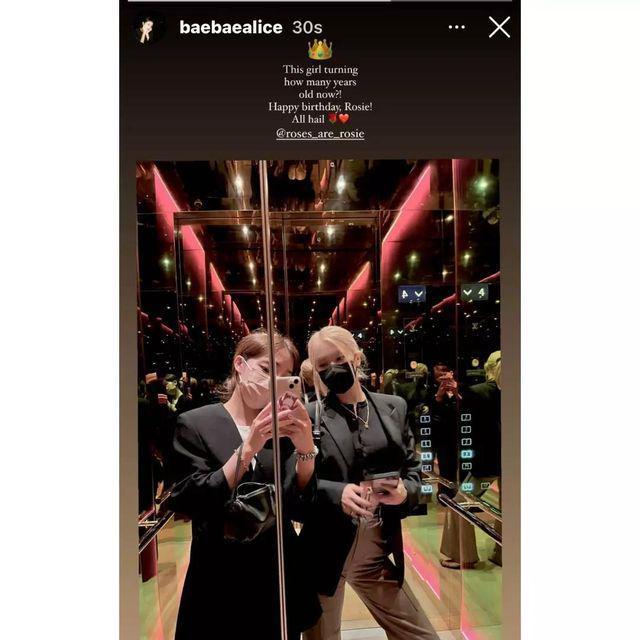Close the story viewer
The height and width of the screenshot is (640, 640).
[499, 27]
